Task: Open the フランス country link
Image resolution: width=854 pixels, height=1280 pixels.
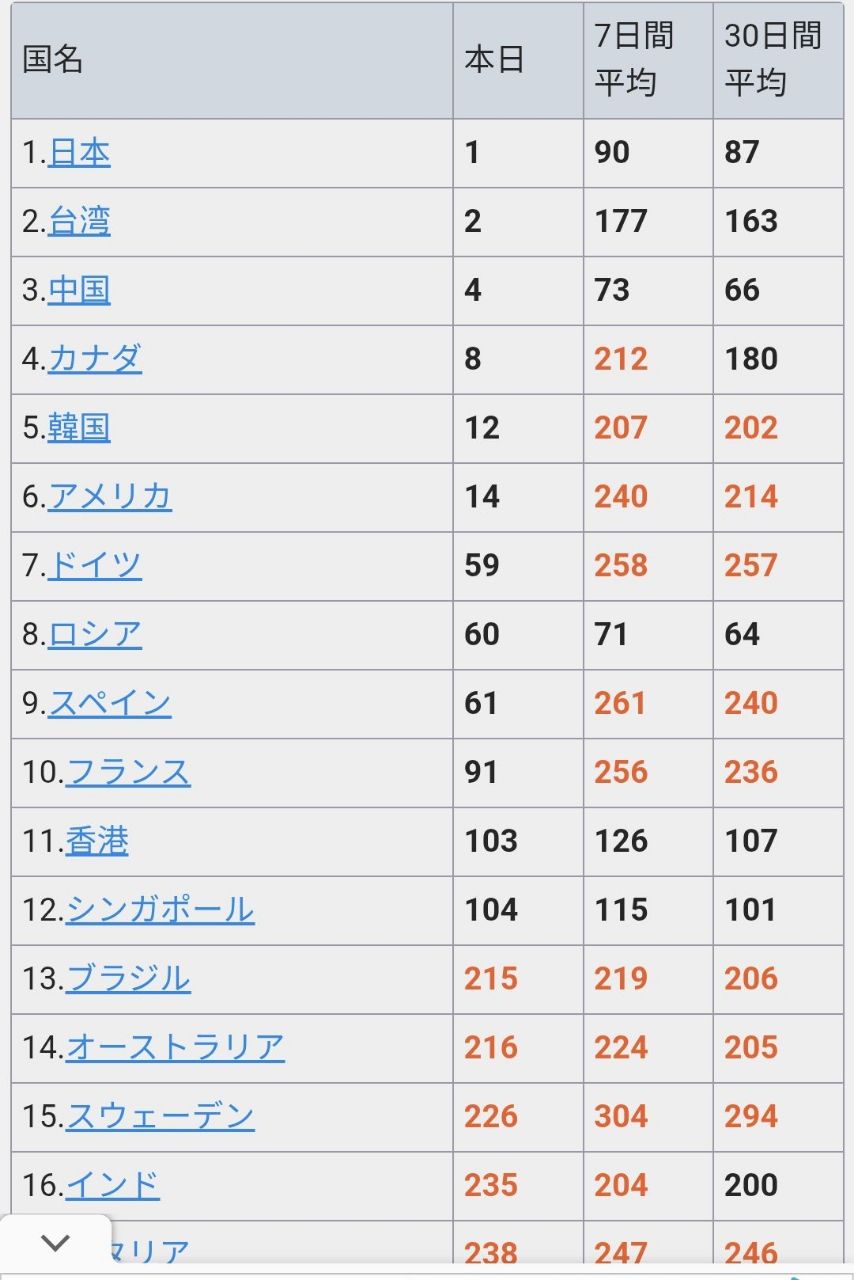Action: point(128,773)
